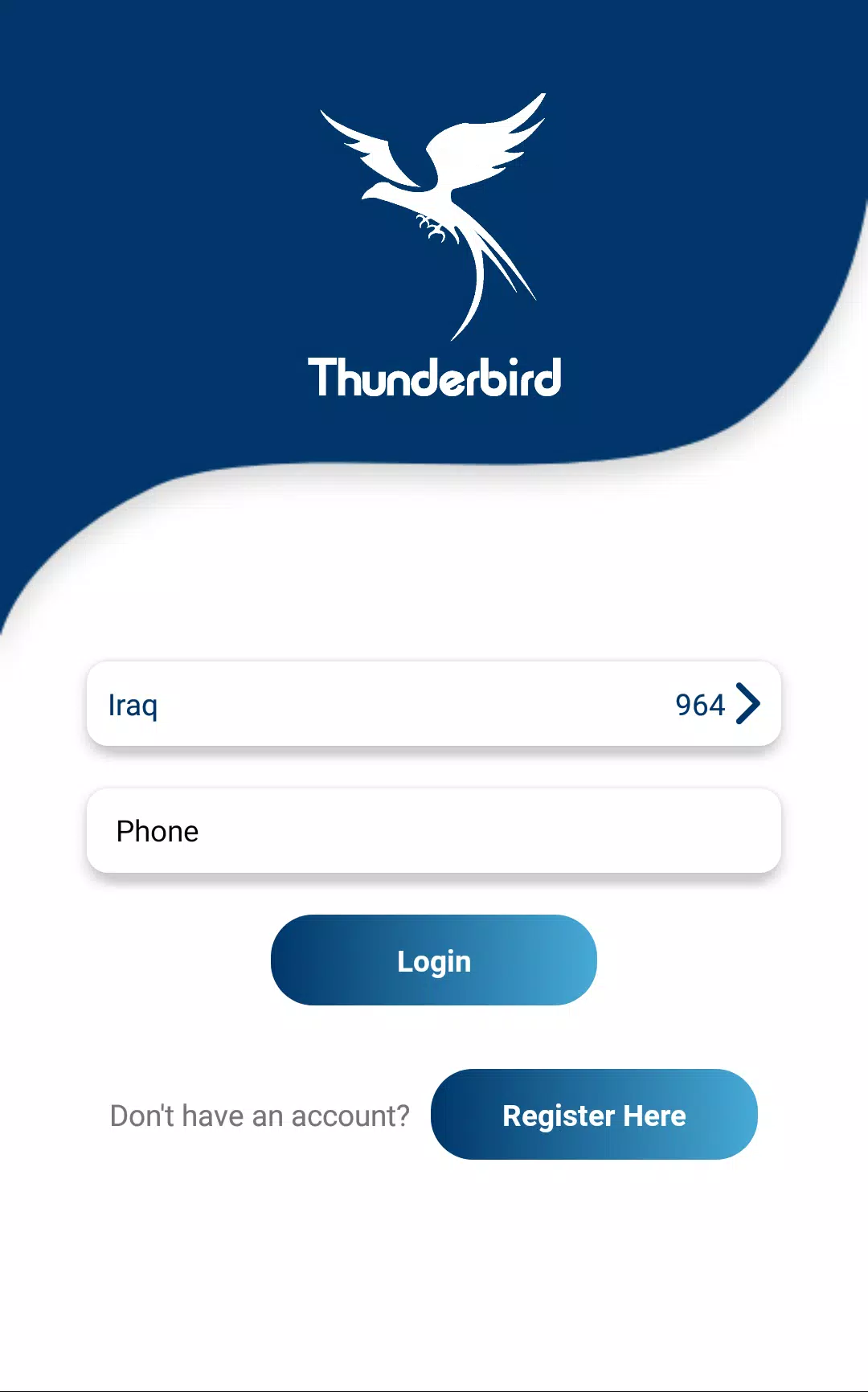
Task: Tap the Don't have an account text
Action: click(x=260, y=1115)
